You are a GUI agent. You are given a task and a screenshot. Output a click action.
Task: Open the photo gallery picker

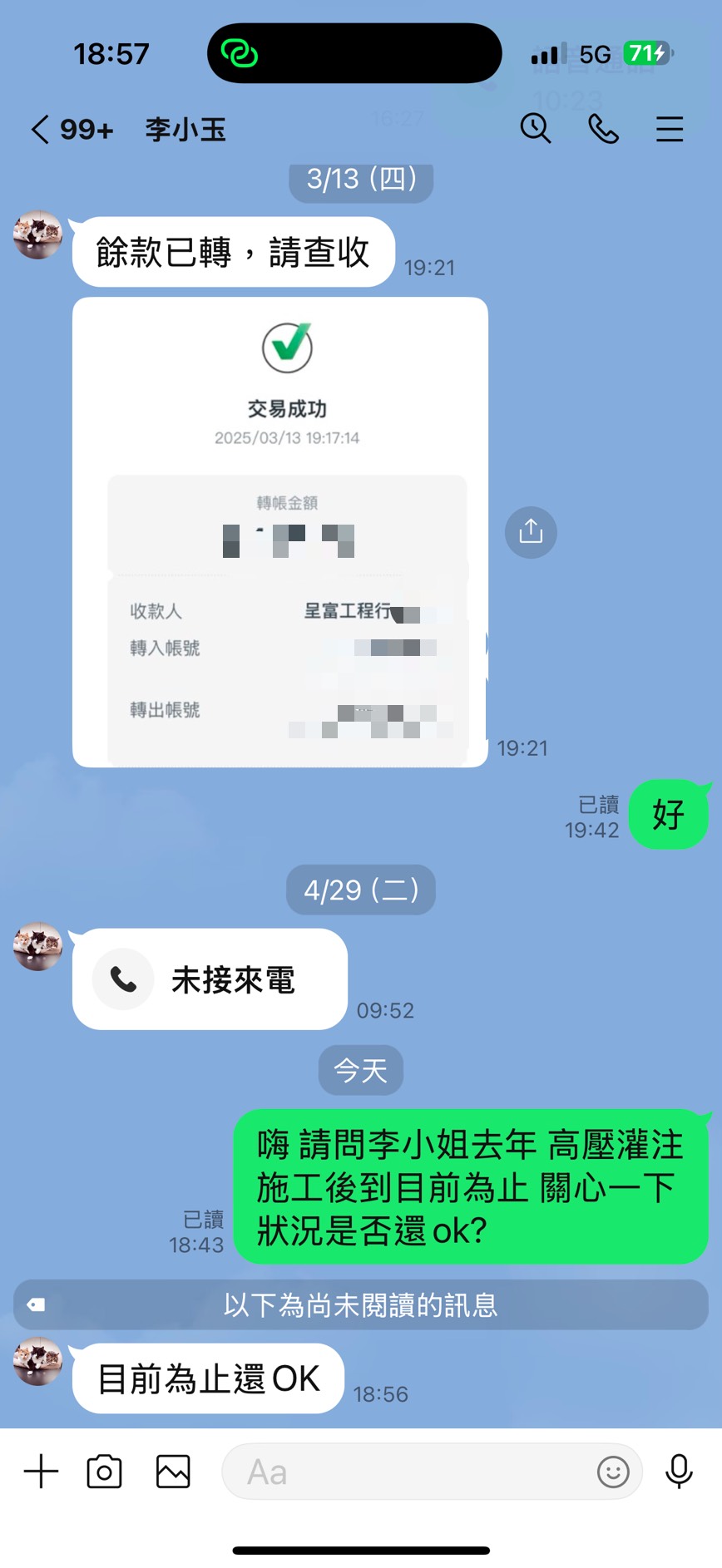[x=173, y=1472]
